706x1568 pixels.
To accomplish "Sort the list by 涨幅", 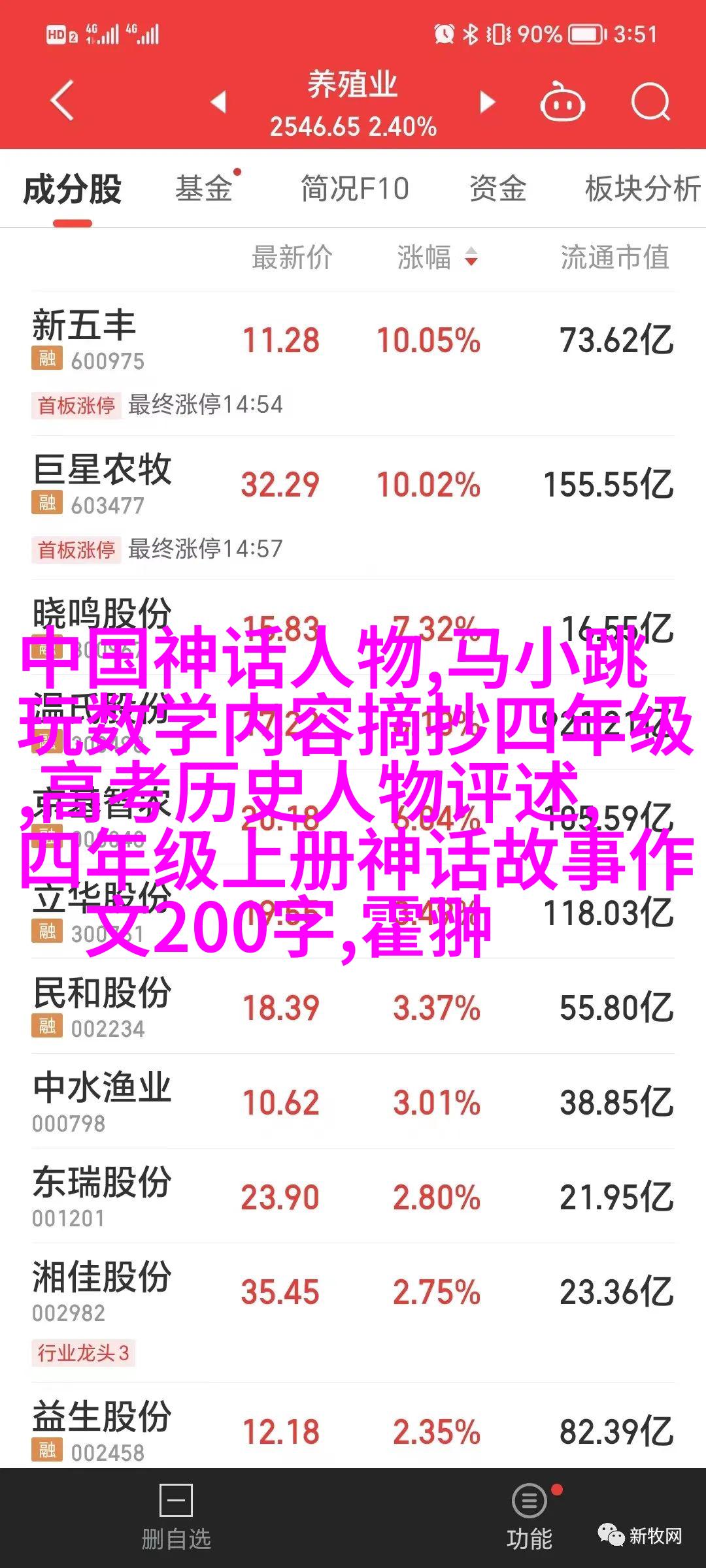I will pyautogui.click(x=437, y=257).
